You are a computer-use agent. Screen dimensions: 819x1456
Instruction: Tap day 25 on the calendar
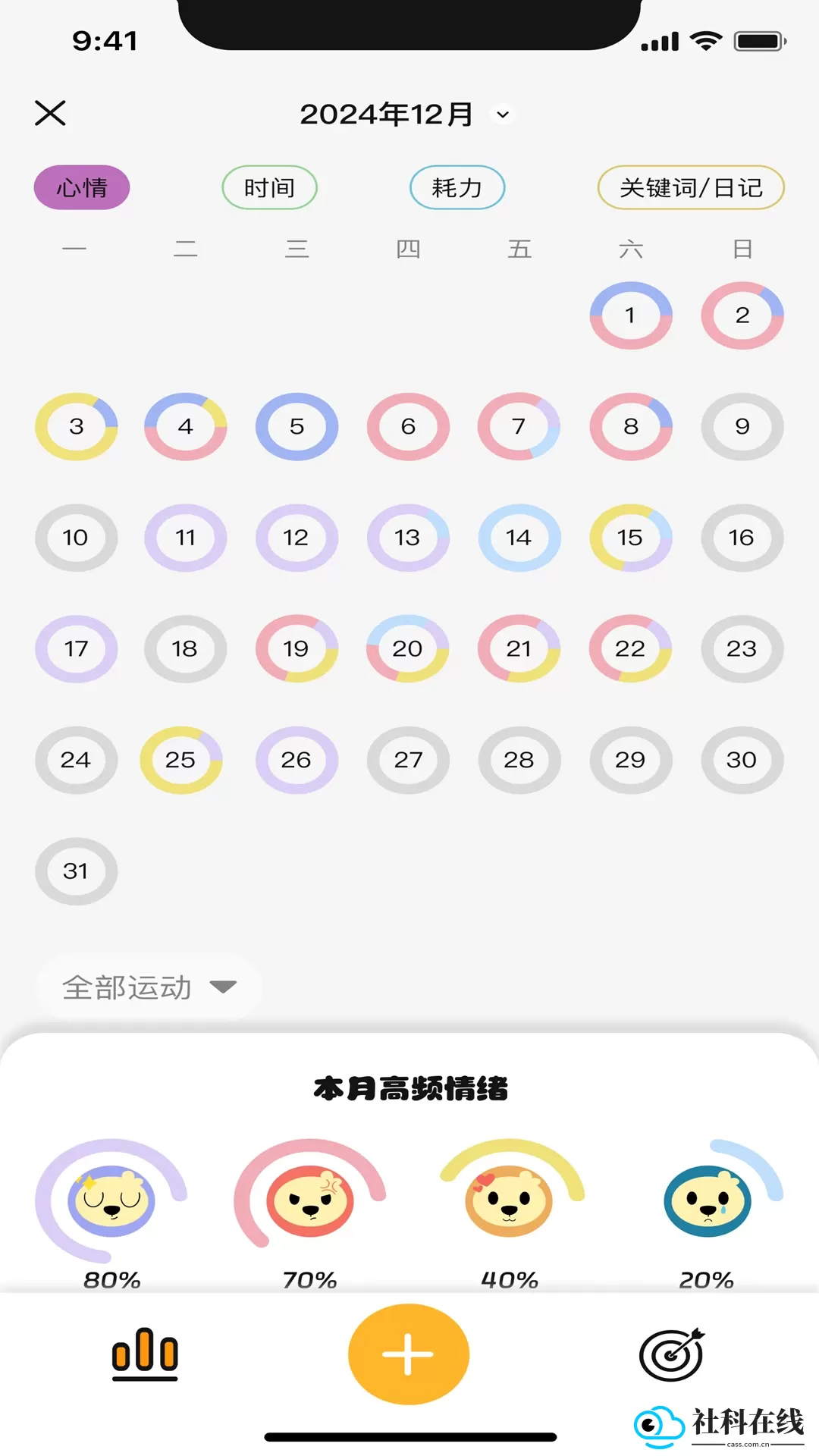tap(181, 760)
